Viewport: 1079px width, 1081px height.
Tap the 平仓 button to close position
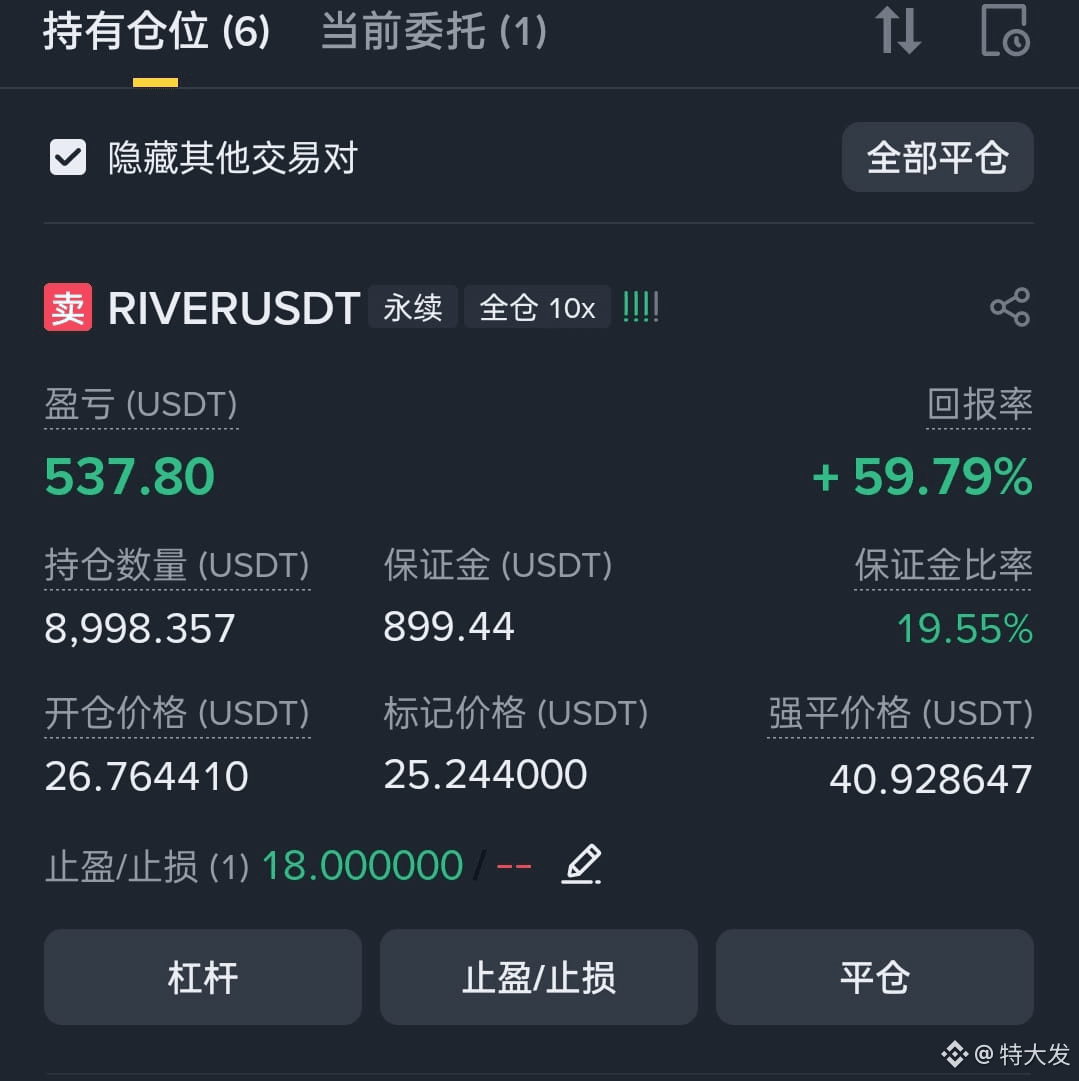[x=874, y=977]
